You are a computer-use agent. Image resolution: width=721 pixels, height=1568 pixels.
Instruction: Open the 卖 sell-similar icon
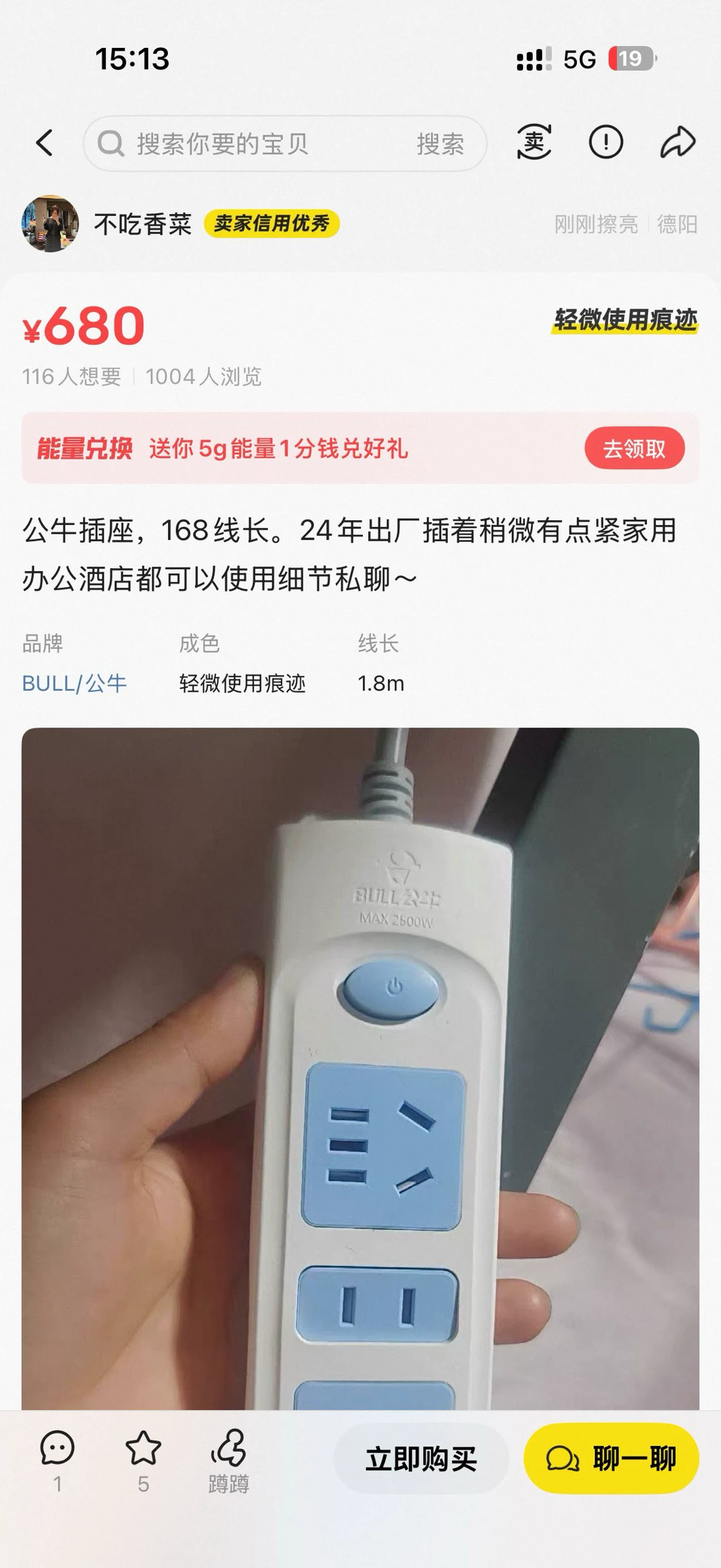(x=534, y=142)
